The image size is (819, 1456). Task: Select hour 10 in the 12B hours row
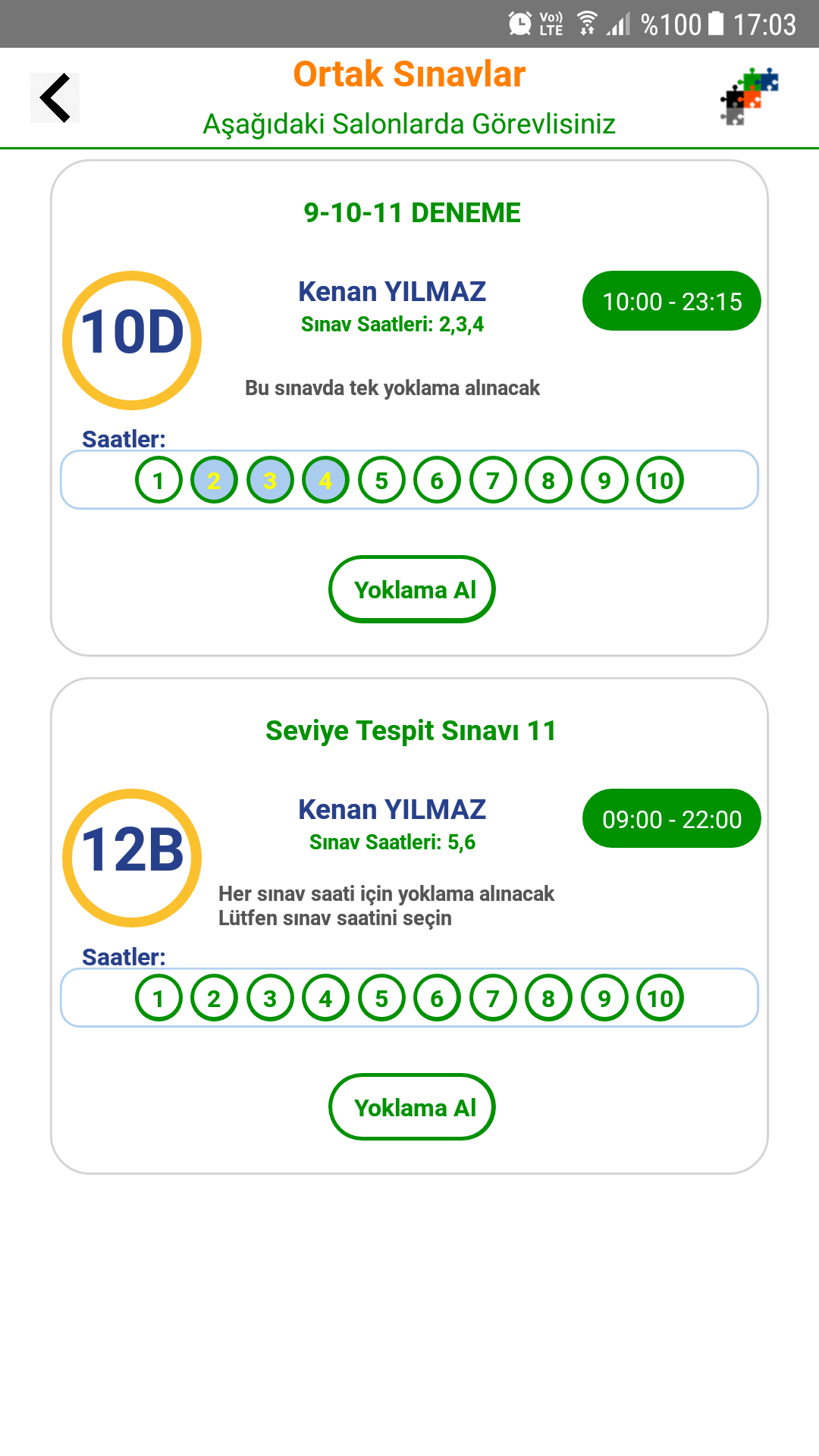pyautogui.click(x=660, y=998)
